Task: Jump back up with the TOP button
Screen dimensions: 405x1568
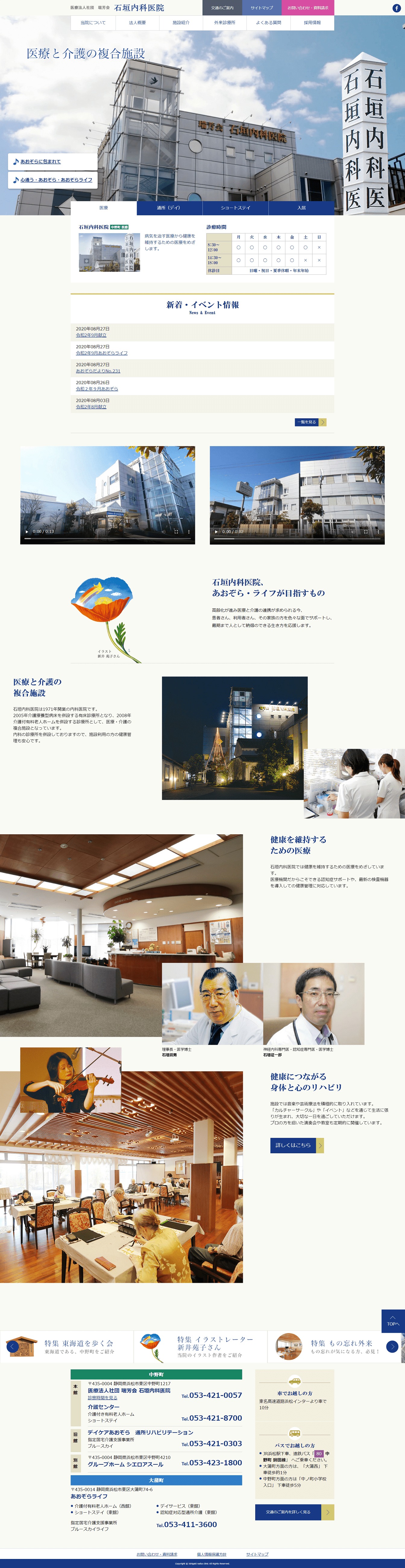Action: pyautogui.click(x=393, y=1321)
